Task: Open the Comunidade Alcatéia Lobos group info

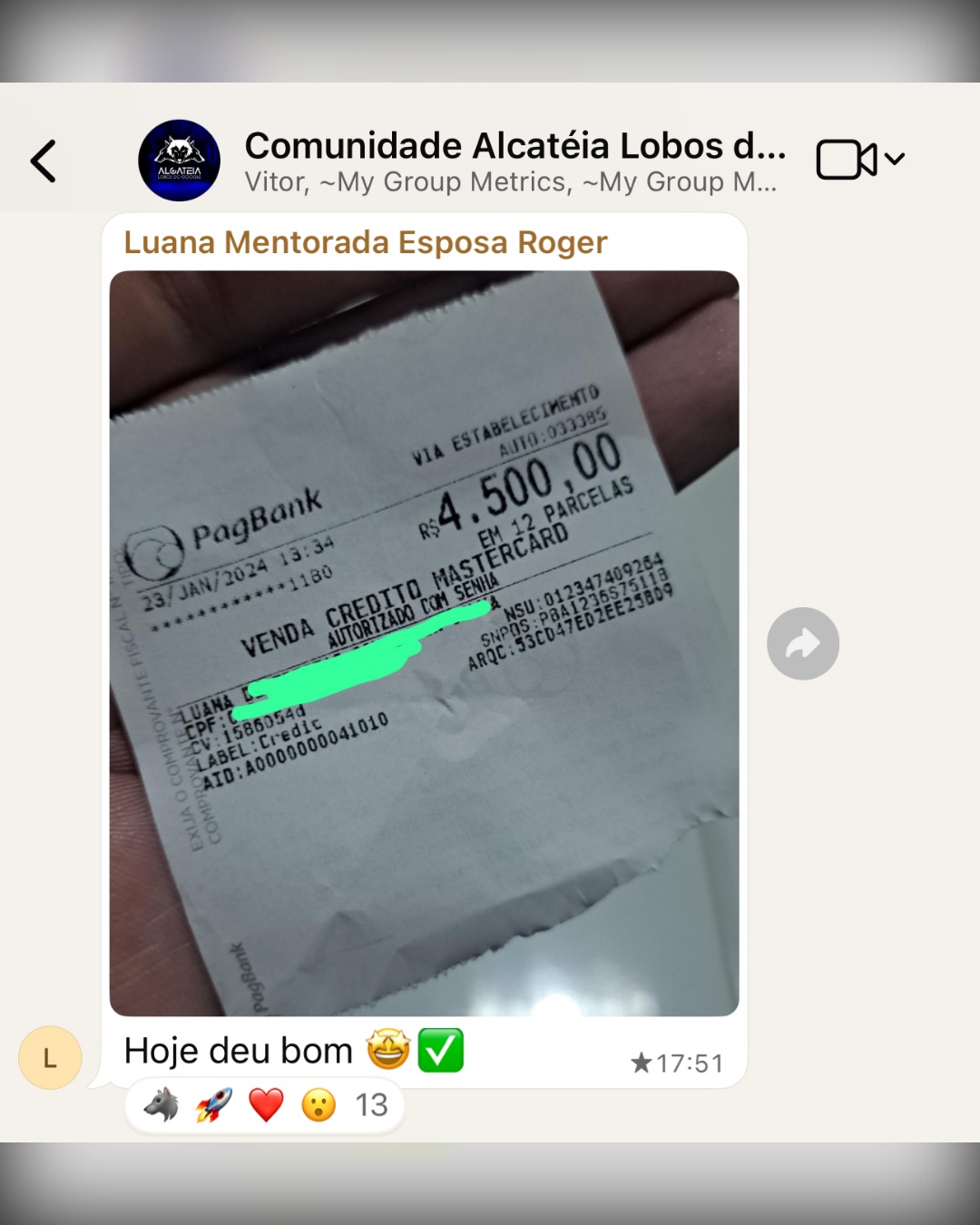Action: [514, 161]
